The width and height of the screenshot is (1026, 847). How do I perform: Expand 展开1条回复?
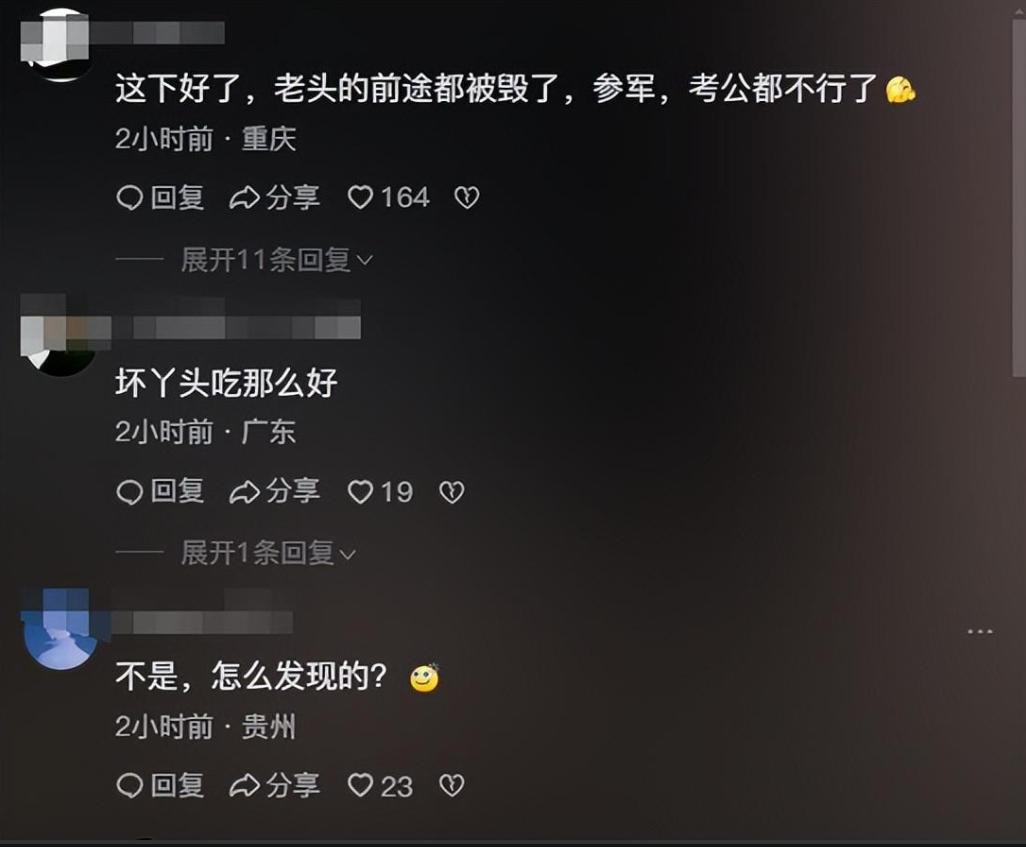click(x=268, y=552)
